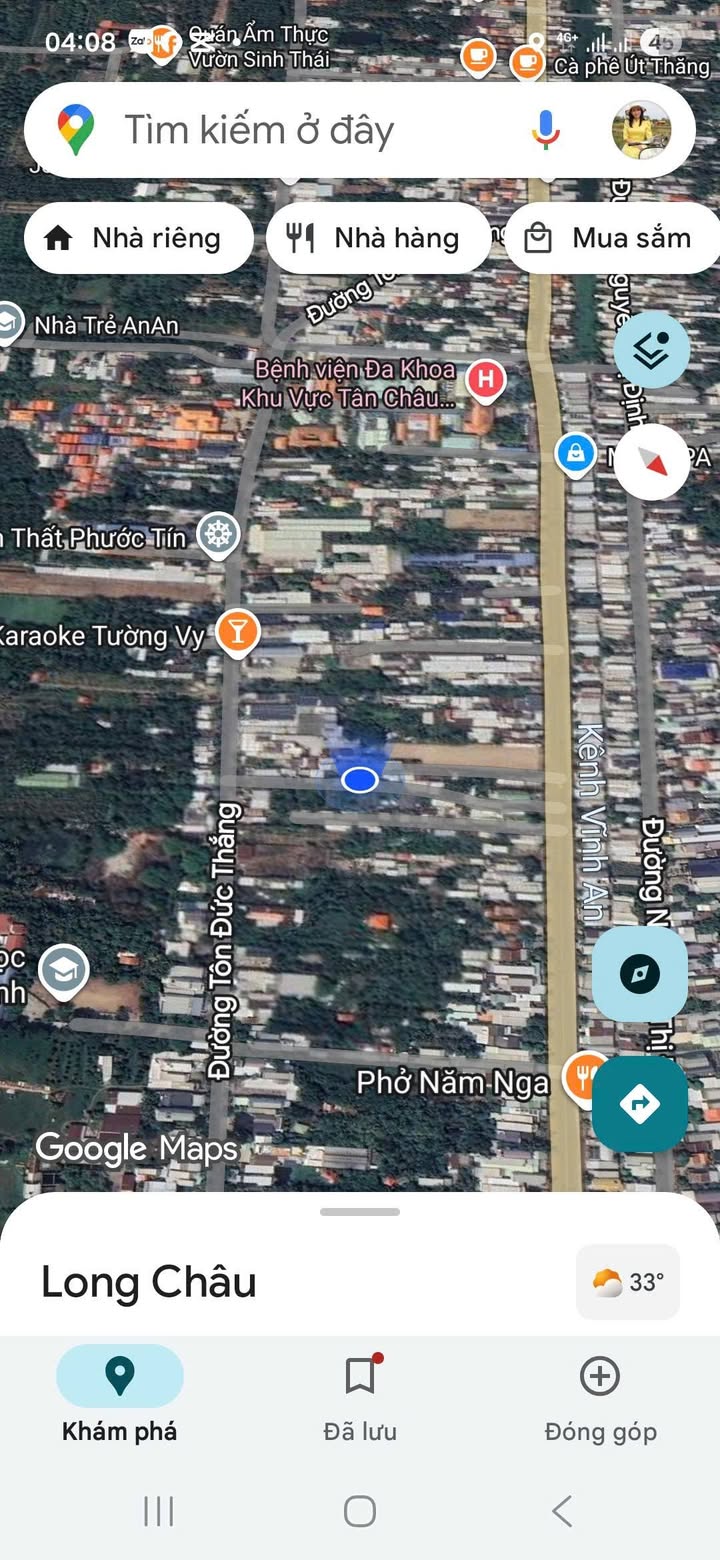This screenshot has height=1560, width=720.
Task: Select the Mua sắm chip
Action: [x=612, y=238]
